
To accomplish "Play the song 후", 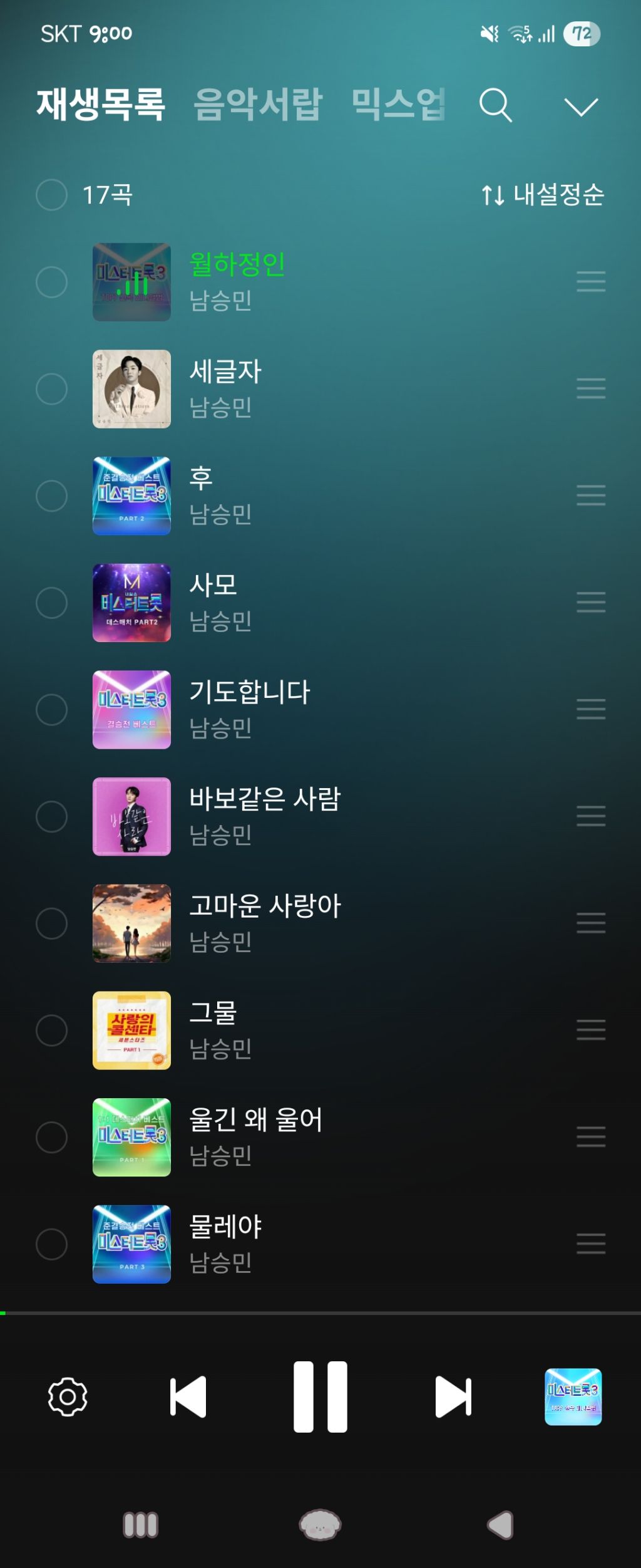I will coord(202,479).
